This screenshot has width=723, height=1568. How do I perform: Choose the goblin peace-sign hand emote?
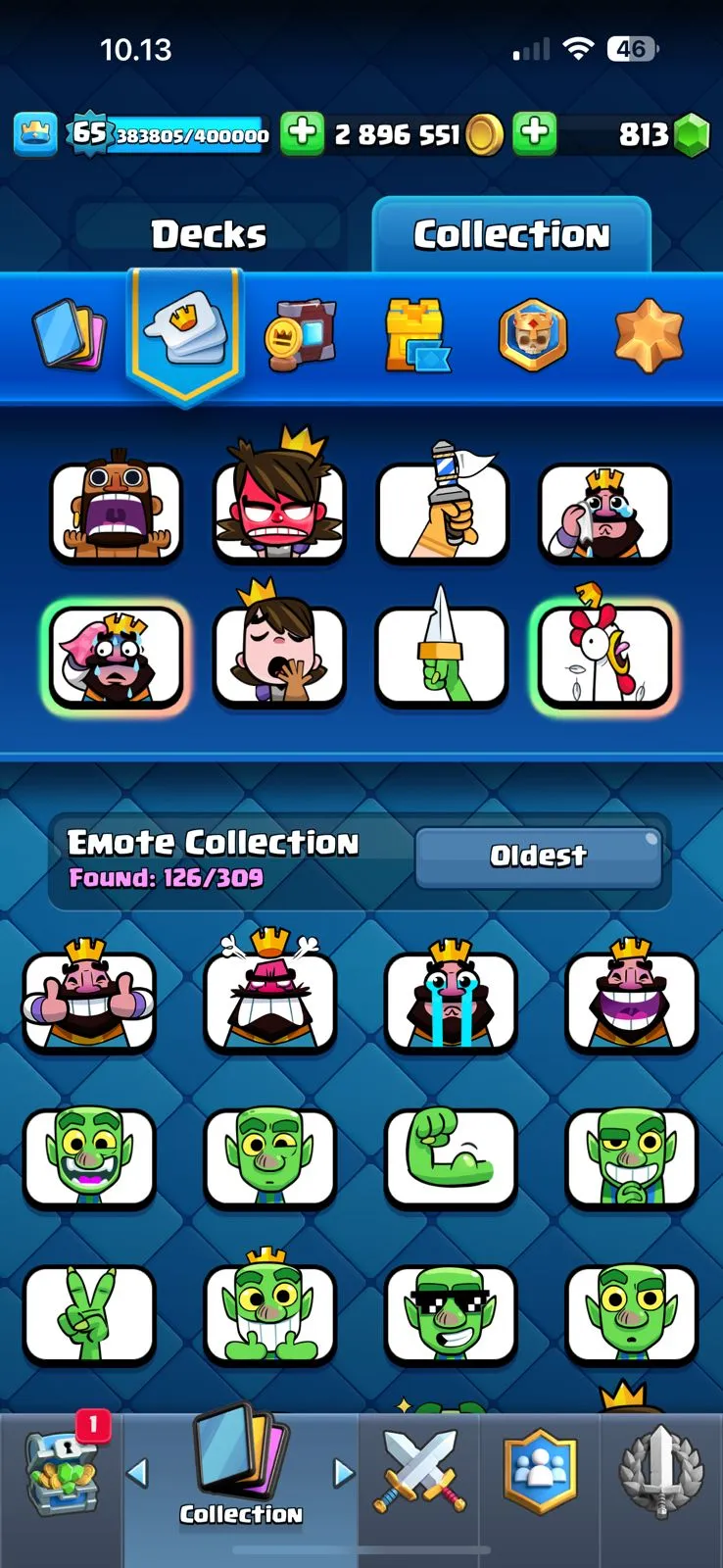click(x=89, y=1314)
